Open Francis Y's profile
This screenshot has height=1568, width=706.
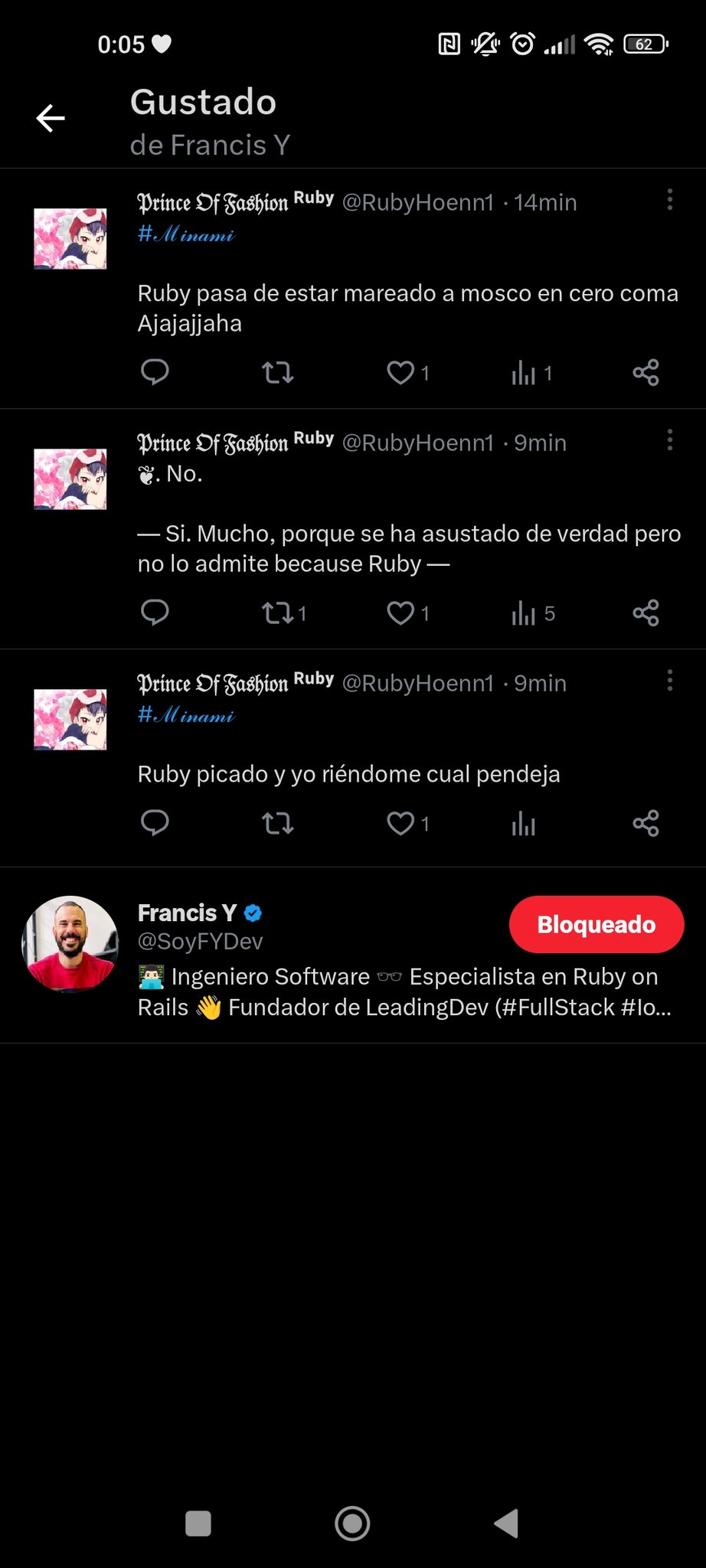(187, 913)
